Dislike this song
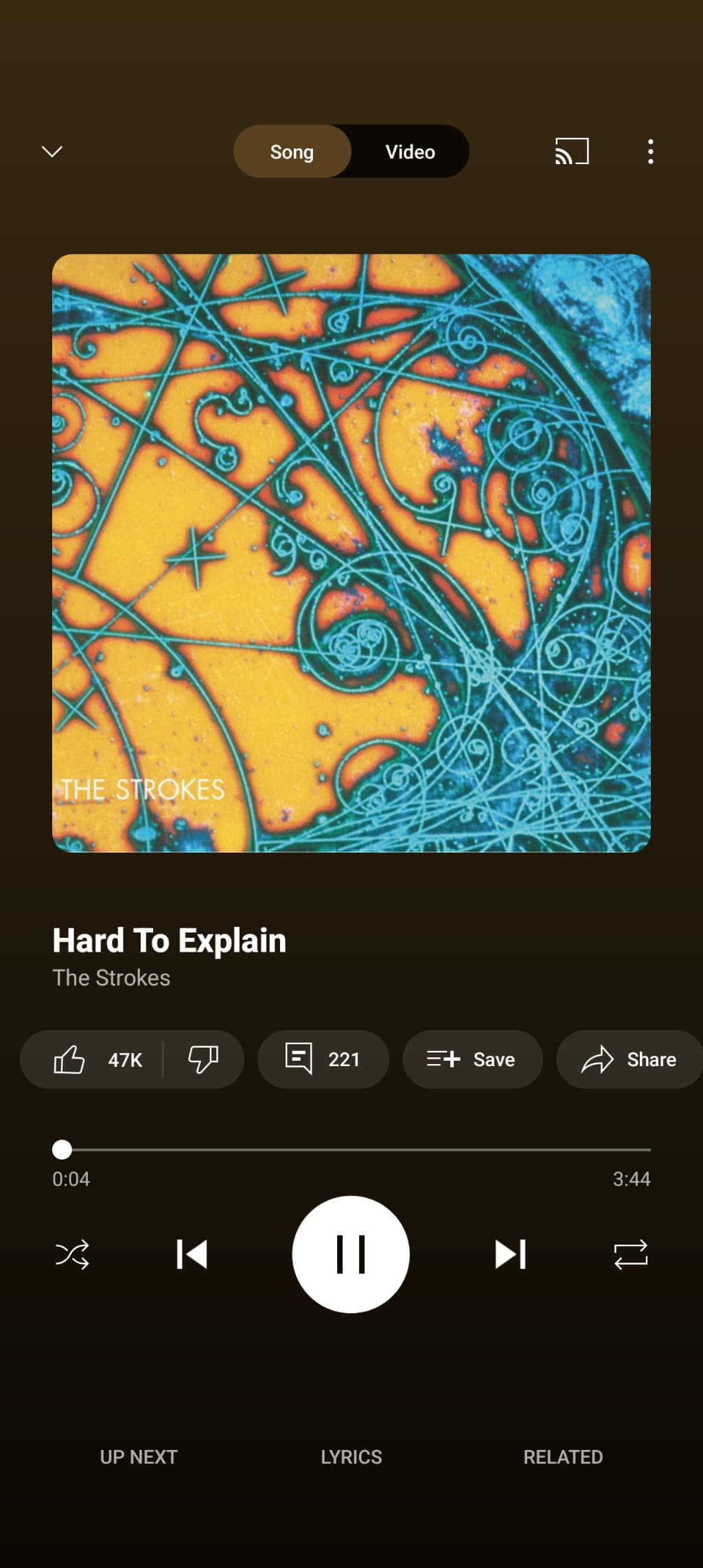This screenshot has width=703, height=1568. click(x=203, y=1059)
